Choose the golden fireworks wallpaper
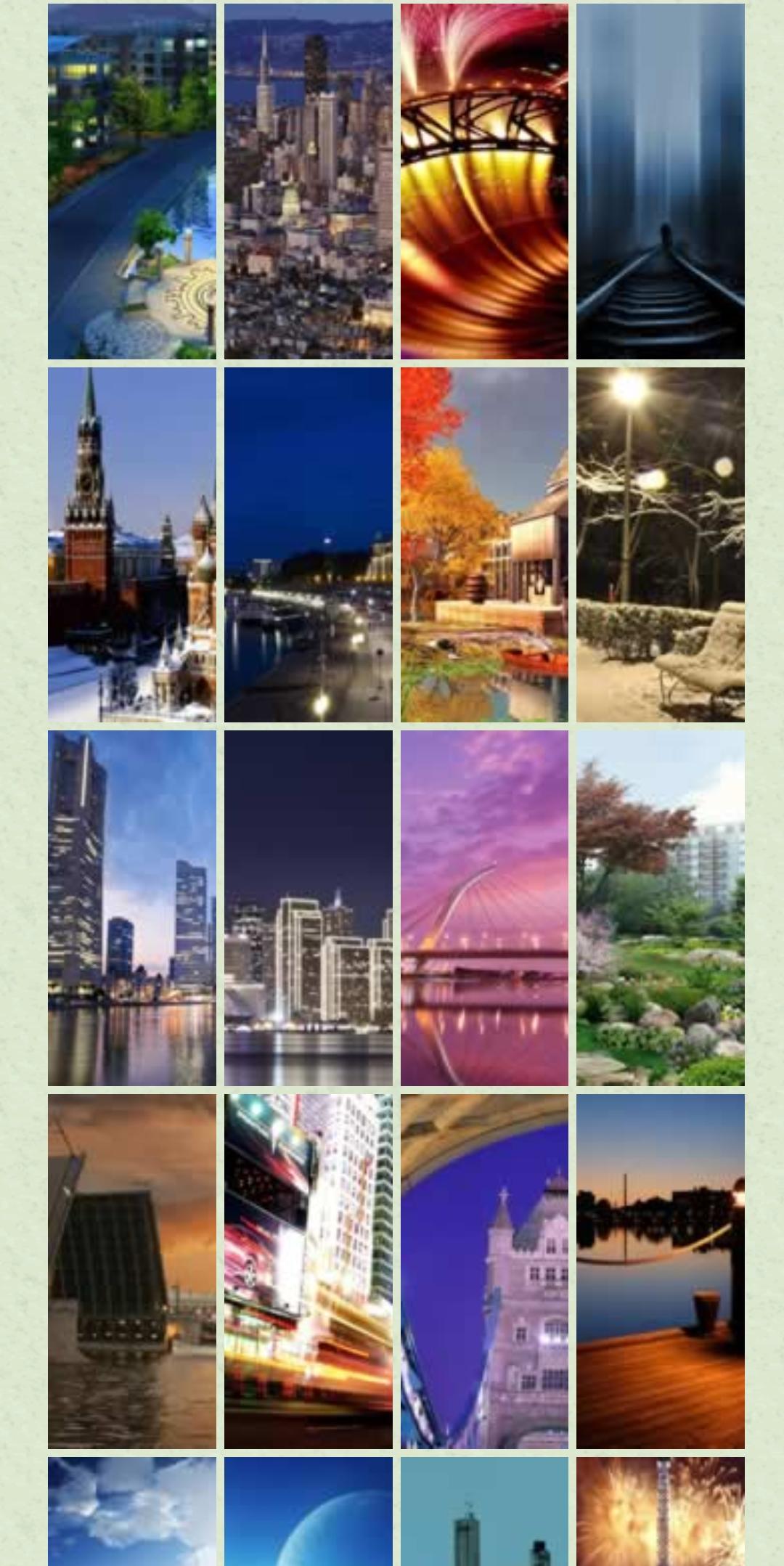 pyautogui.click(x=660, y=1512)
